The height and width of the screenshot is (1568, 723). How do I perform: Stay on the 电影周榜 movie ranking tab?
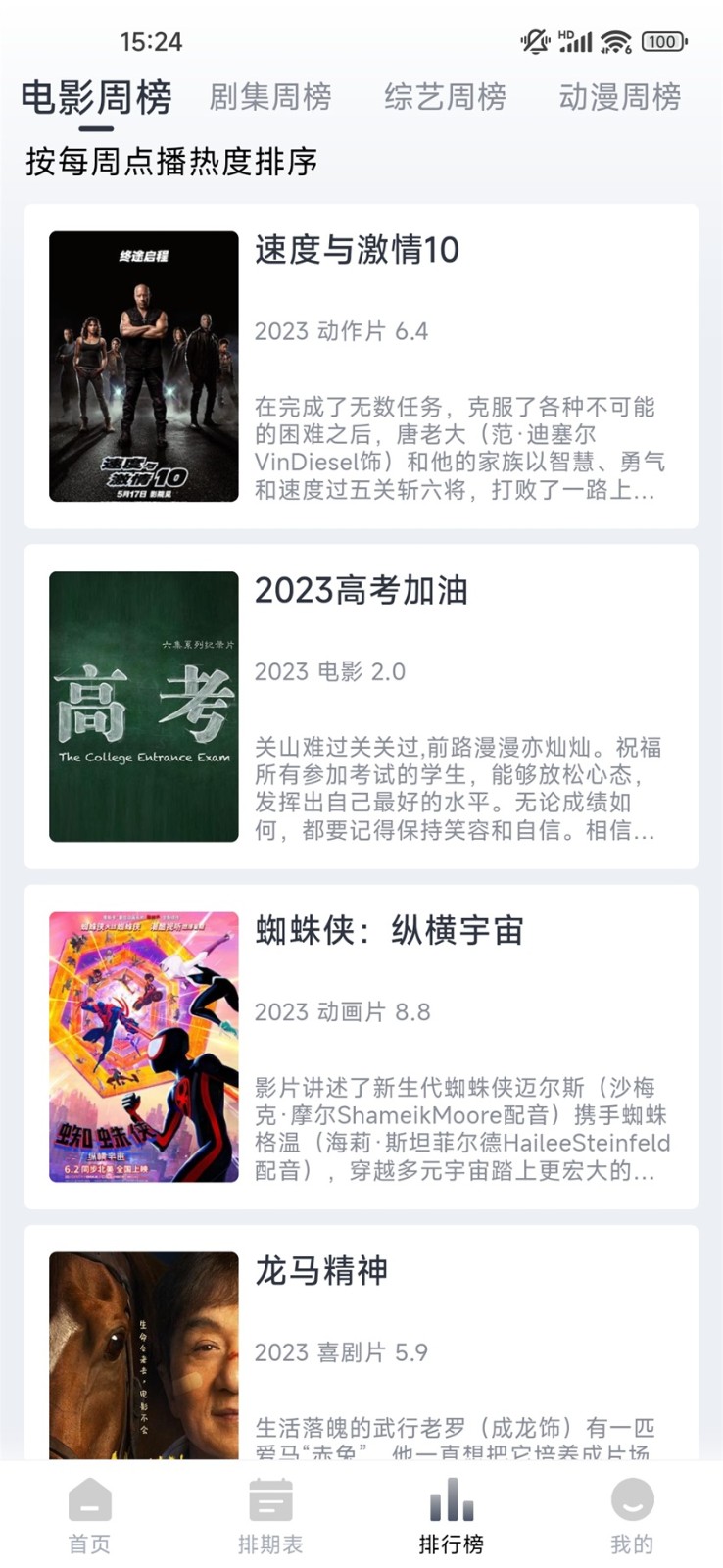click(96, 97)
